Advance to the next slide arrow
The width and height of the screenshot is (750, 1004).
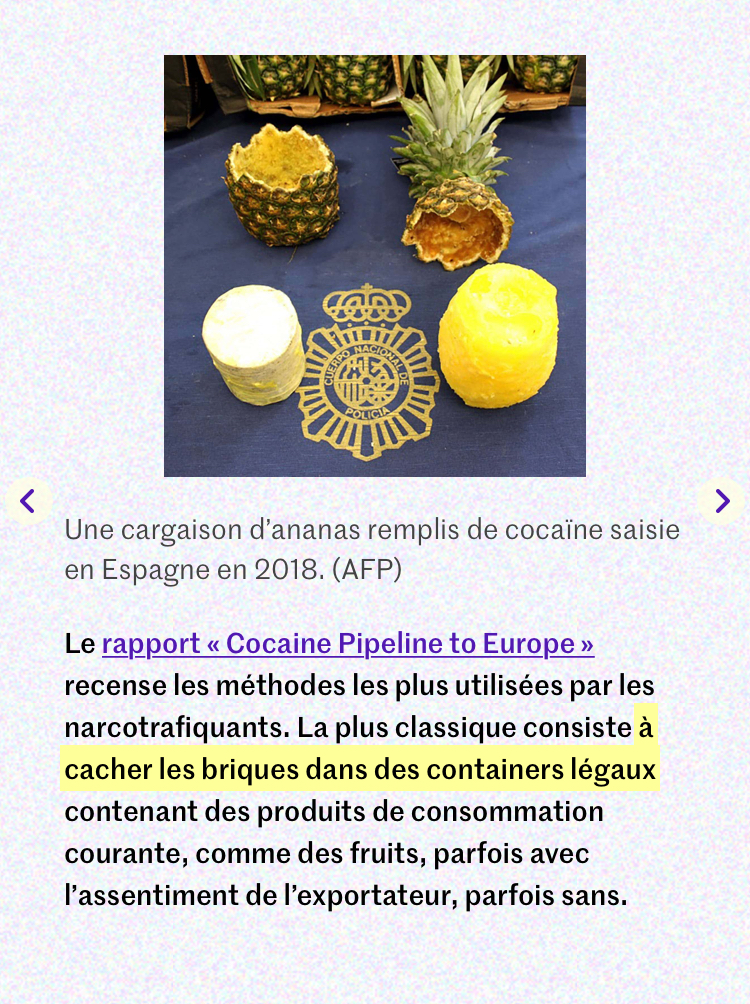coord(721,501)
